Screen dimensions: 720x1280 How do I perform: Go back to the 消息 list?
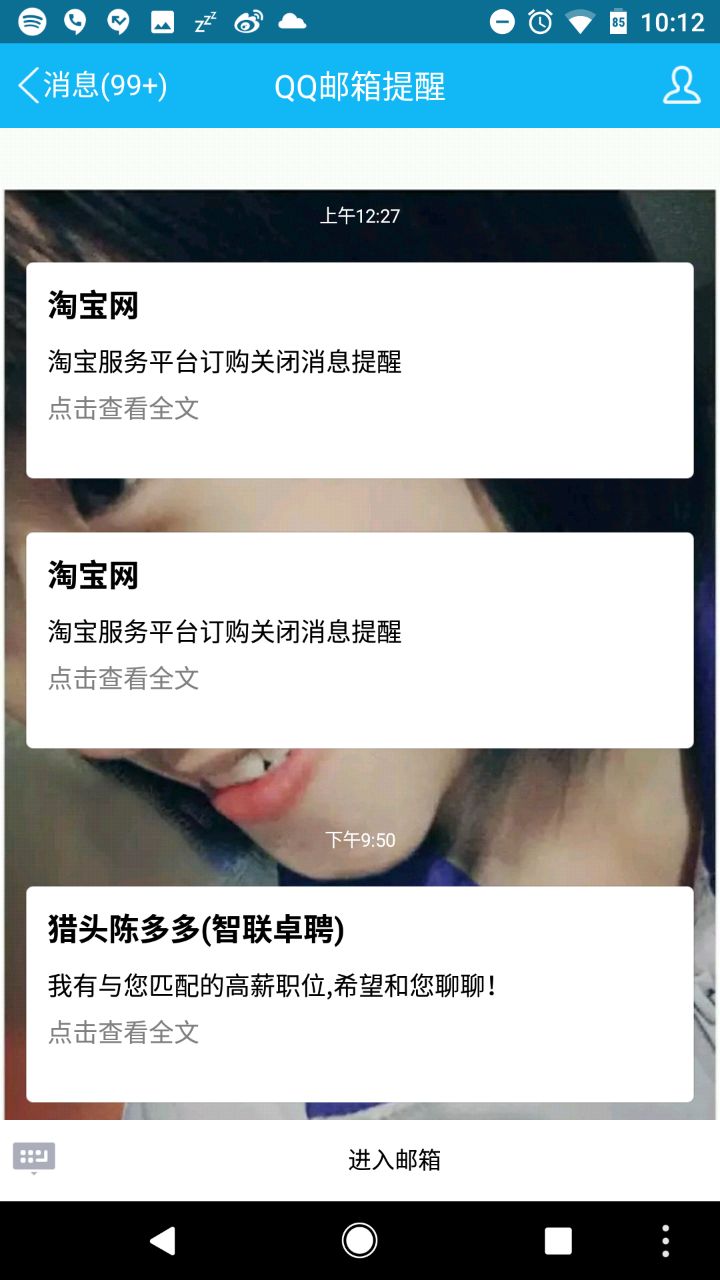pyautogui.click(x=90, y=86)
